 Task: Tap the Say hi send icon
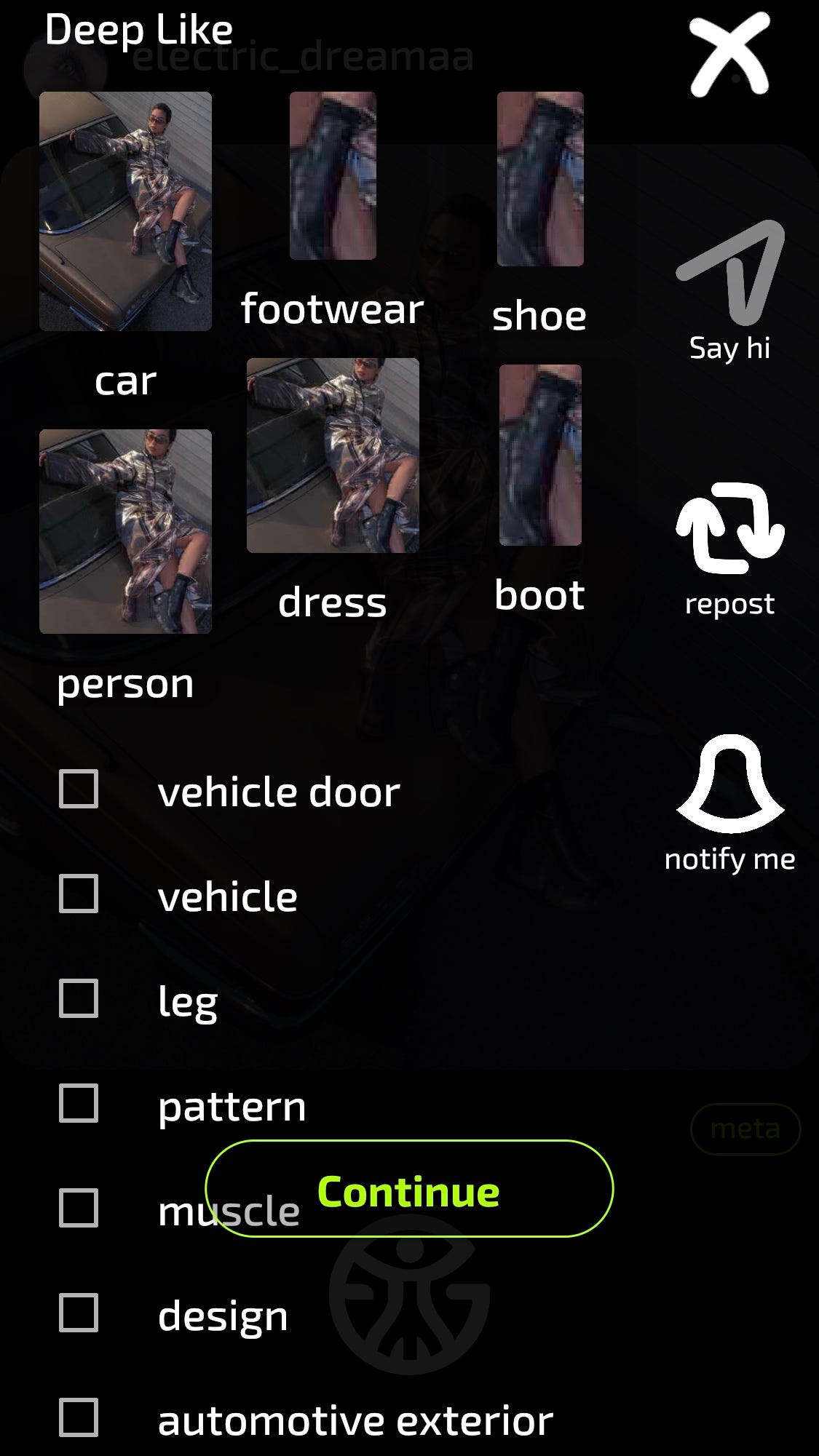[730, 273]
